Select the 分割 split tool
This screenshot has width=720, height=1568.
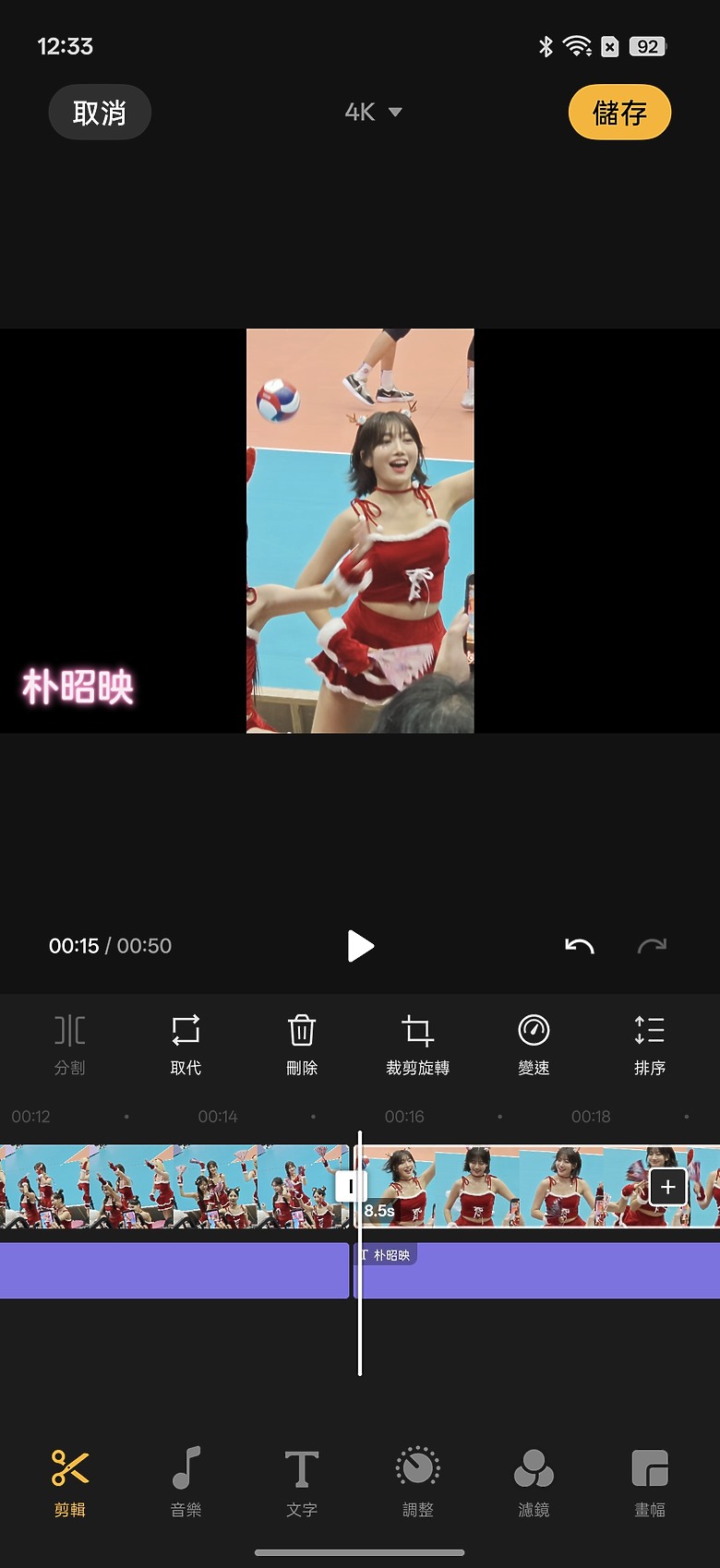coord(69,1045)
